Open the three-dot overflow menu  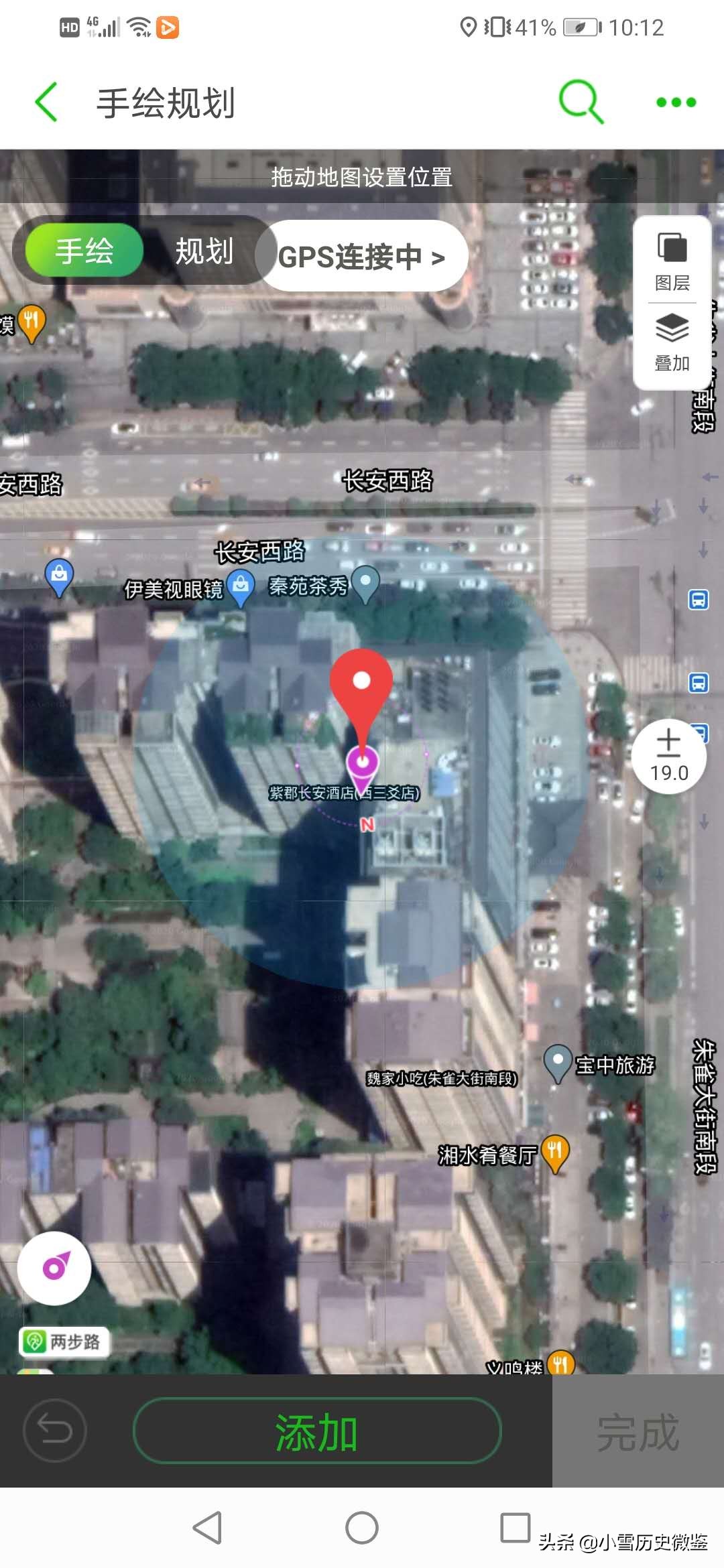click(x=676, y=103)
